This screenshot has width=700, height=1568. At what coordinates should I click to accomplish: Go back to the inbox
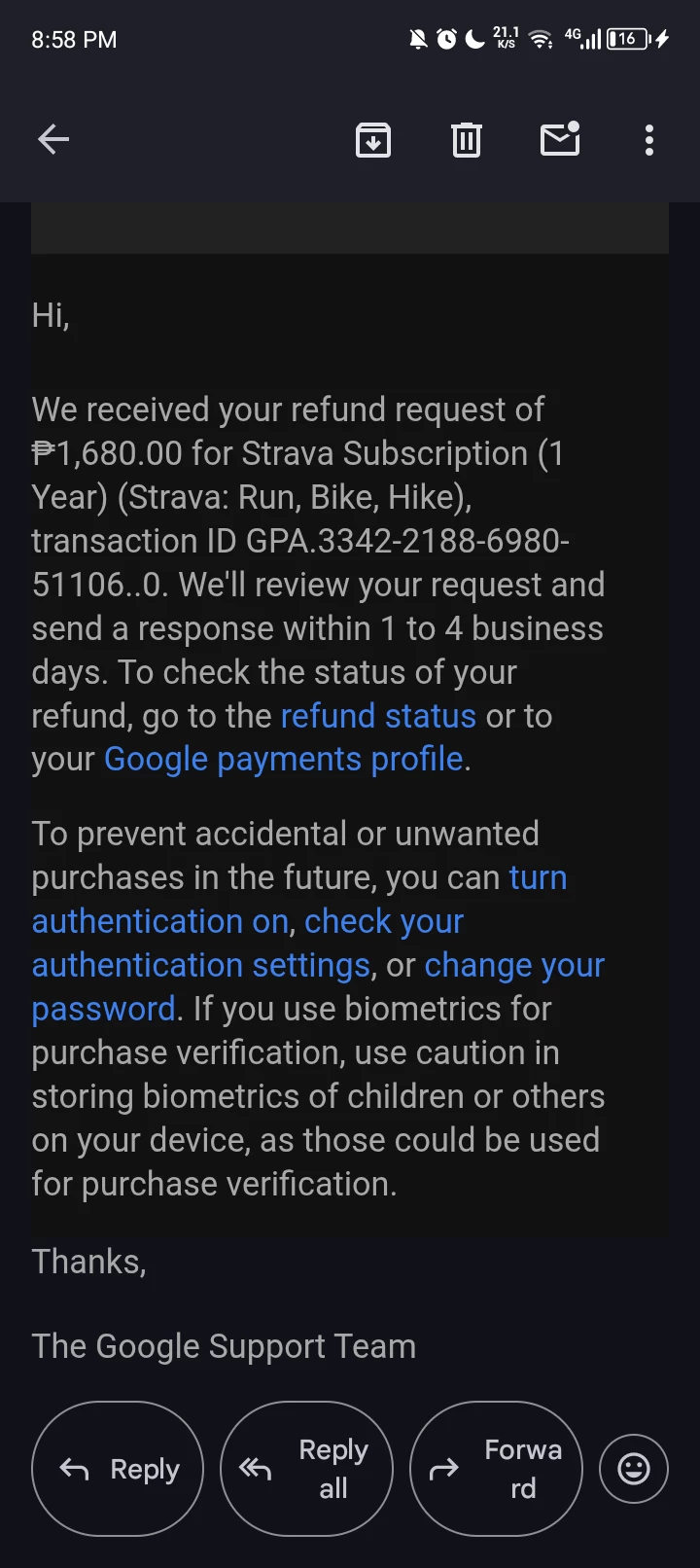coord(53,140)
